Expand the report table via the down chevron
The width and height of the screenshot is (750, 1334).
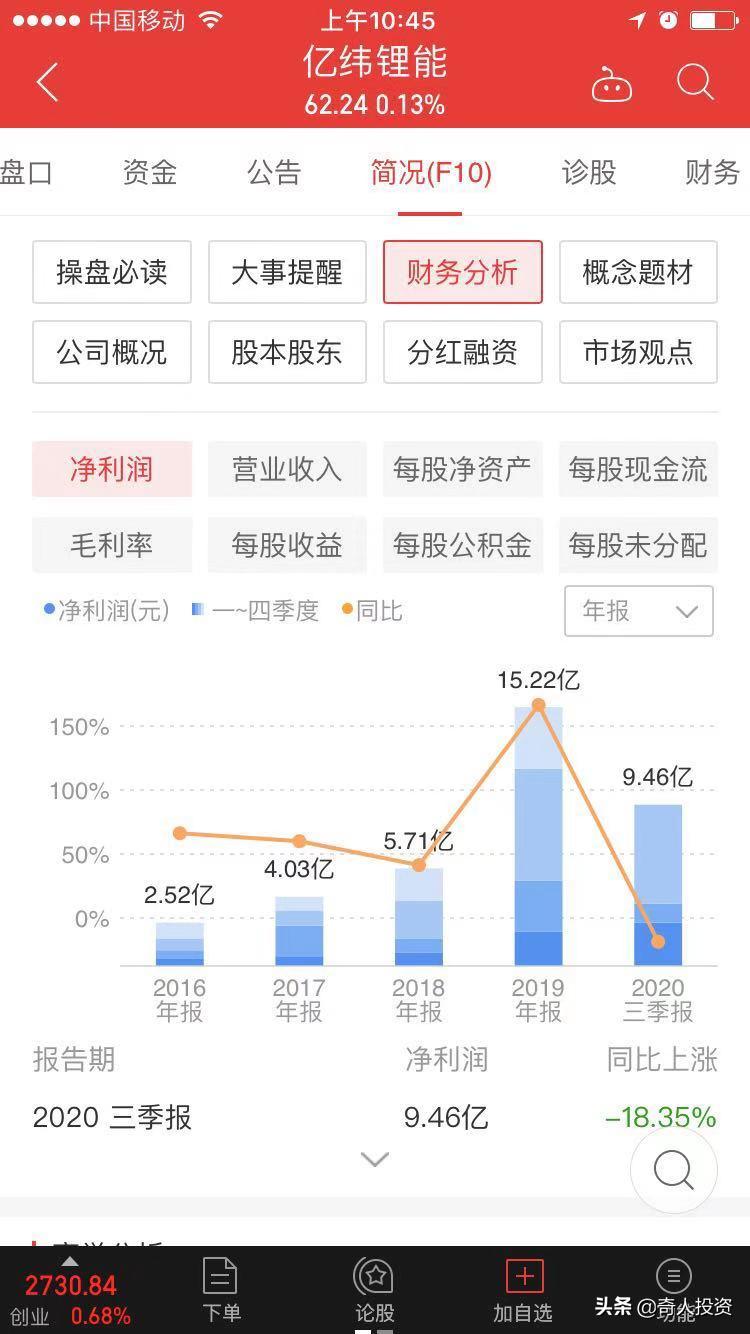[374, 1158]
